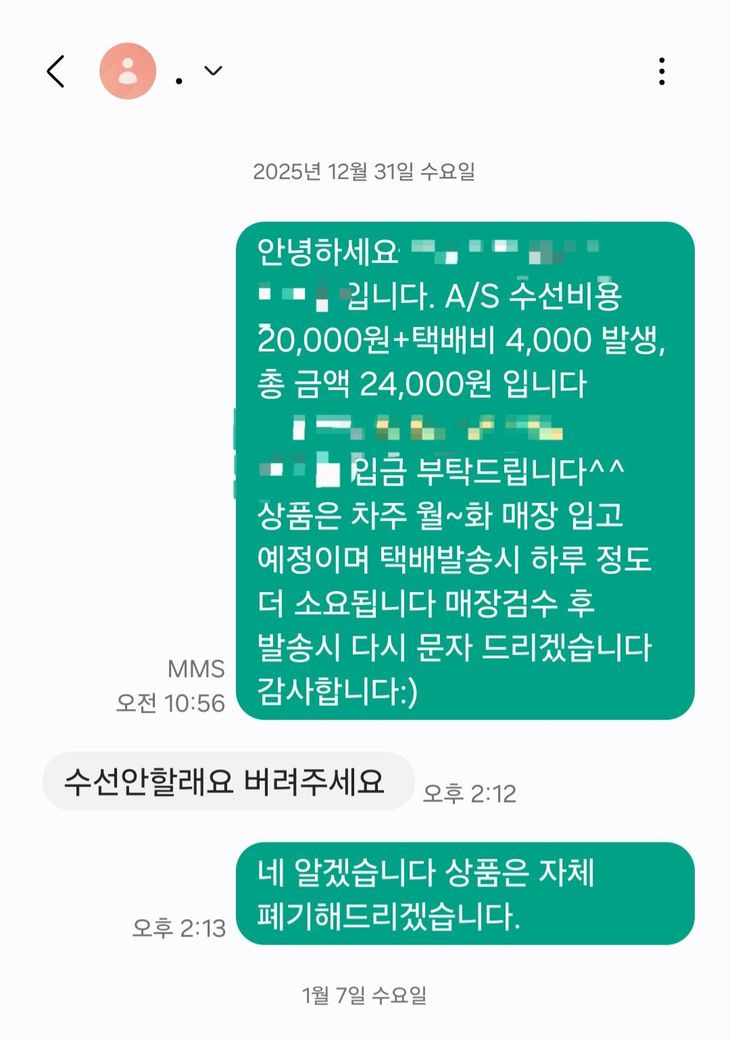Go back to the message list
This screenshot has height=1040, width=730.
tap(56, 71)
